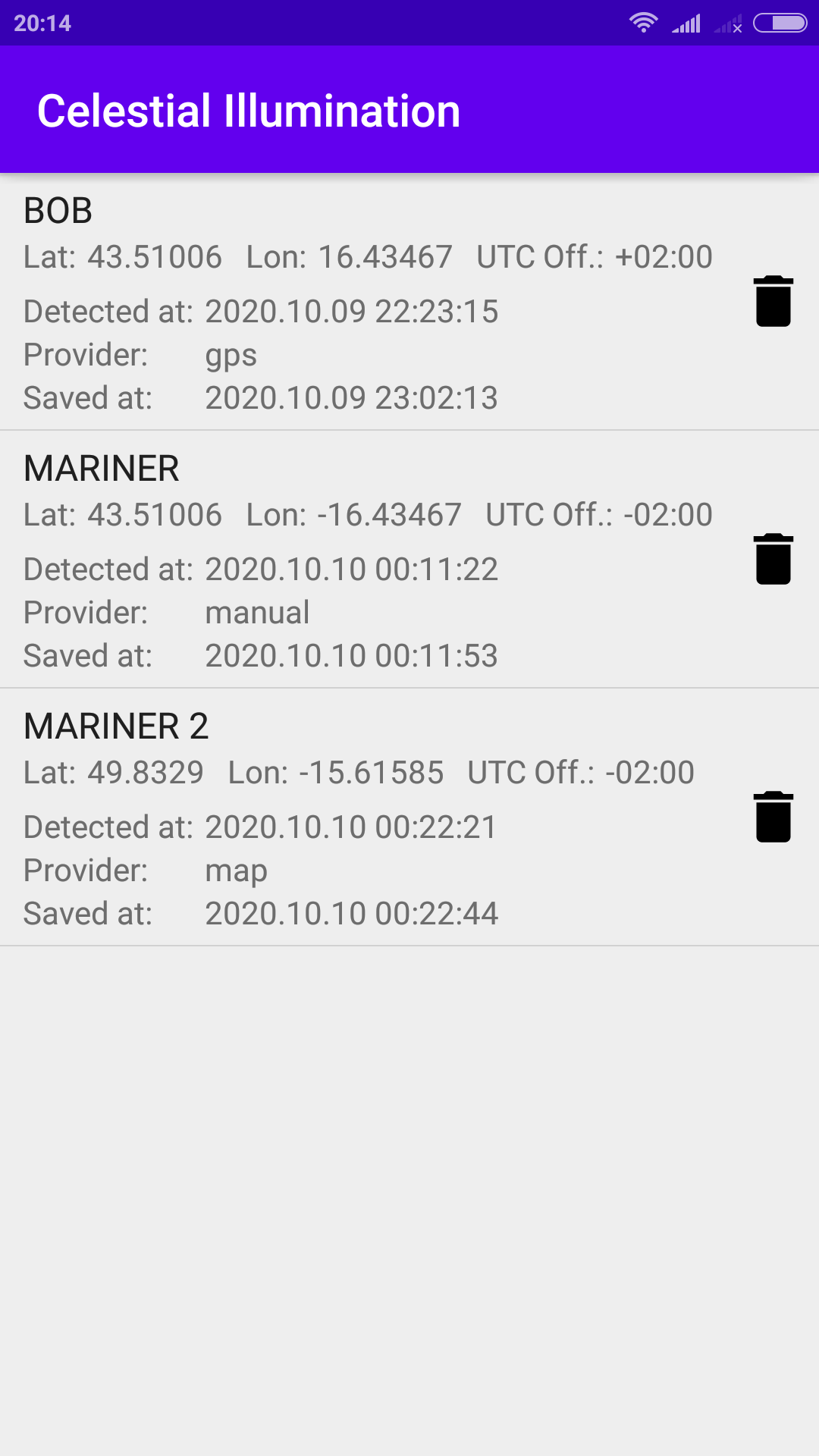Delete the MARINER 2 saved location

point(773,817)
